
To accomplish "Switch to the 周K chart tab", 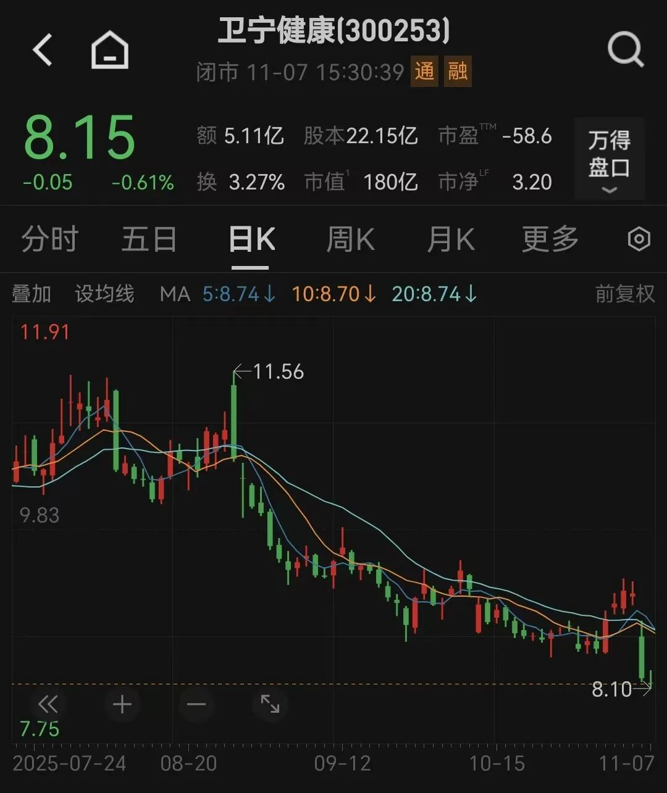I will pyautogui.click(x=350, y=239).
